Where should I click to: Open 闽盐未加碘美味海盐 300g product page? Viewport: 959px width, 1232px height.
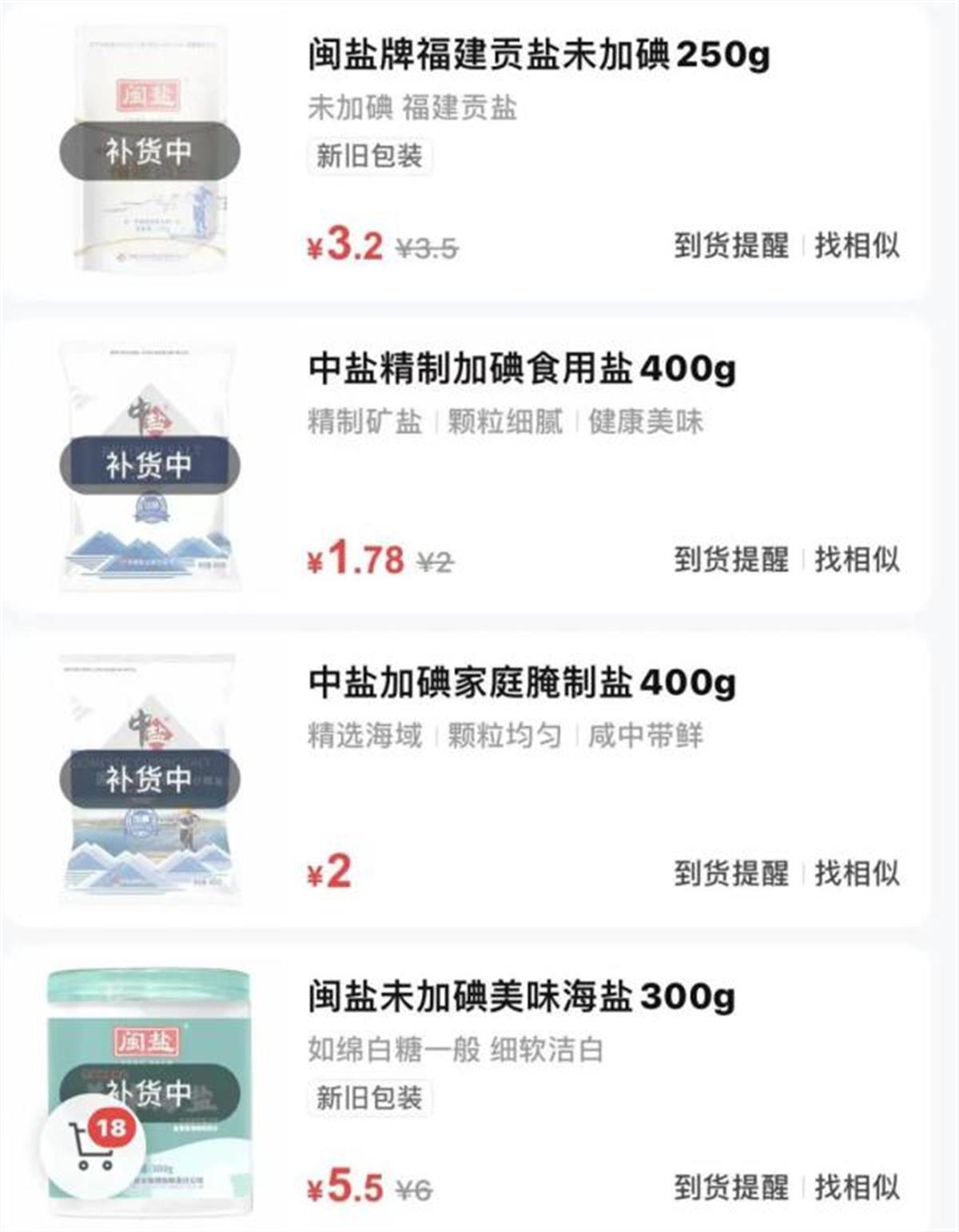522,997
